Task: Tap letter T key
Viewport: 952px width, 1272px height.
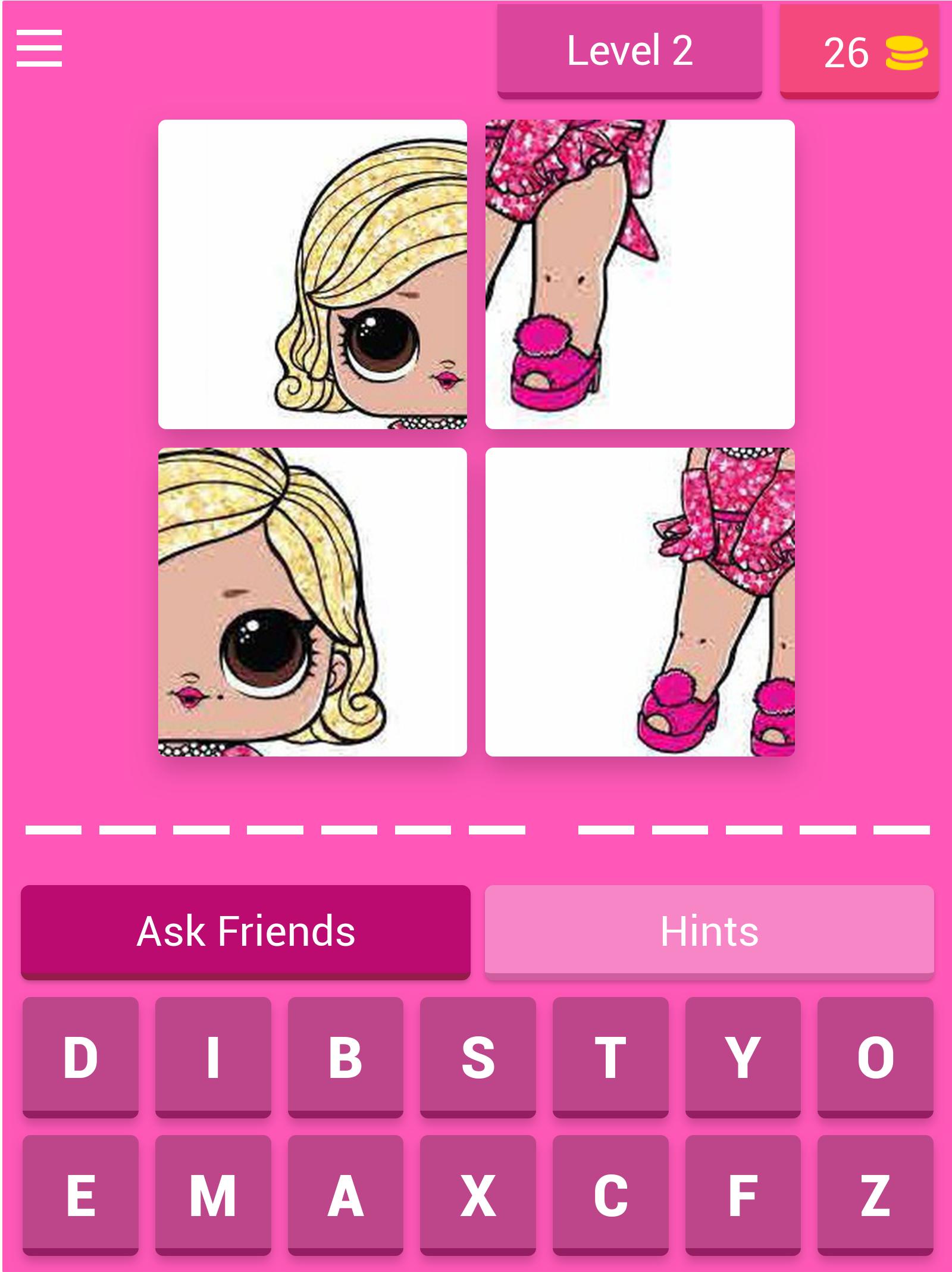Action: 610,1057
